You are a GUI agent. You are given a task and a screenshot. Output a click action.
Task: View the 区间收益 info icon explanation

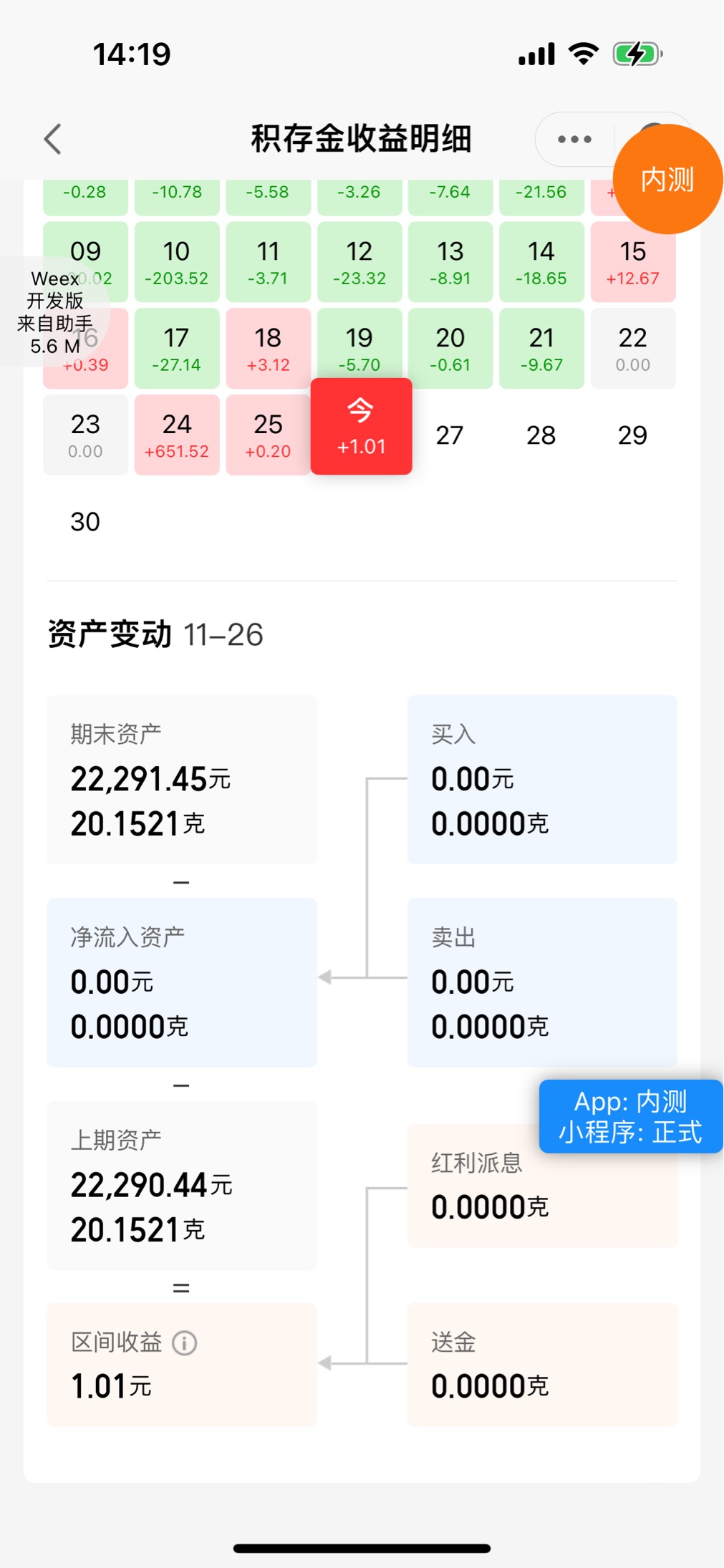(x=185, y=1342)
